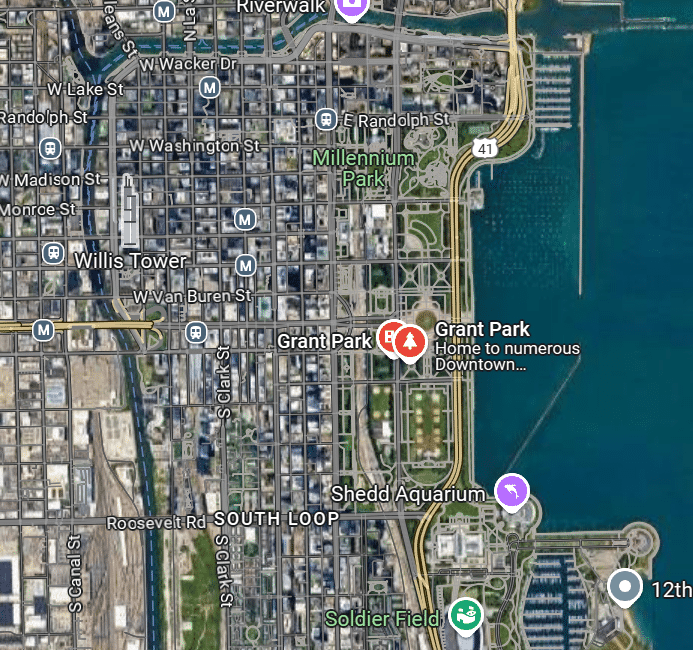Select the train station marker near W Washington St
693x650 pixels.
coord(50,148)
